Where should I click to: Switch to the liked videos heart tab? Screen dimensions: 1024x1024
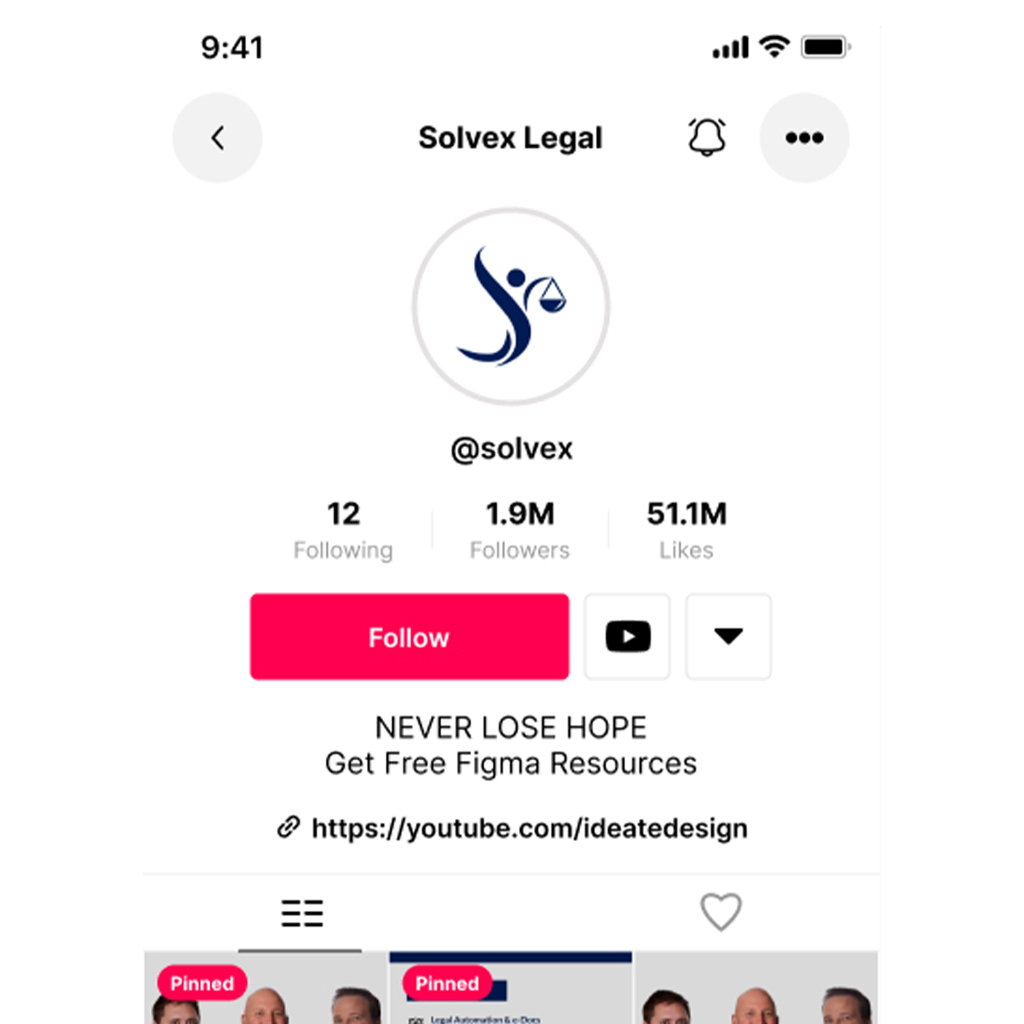coord(720,912)
